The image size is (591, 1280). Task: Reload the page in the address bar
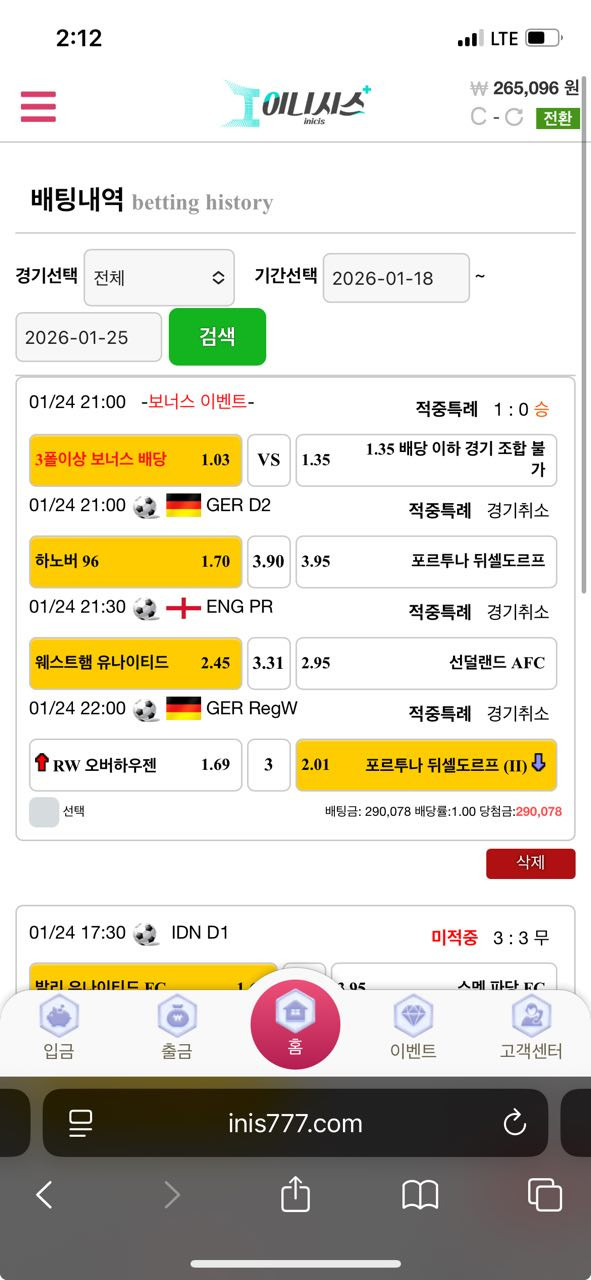pyautogui.click(x=514, y=1123)
